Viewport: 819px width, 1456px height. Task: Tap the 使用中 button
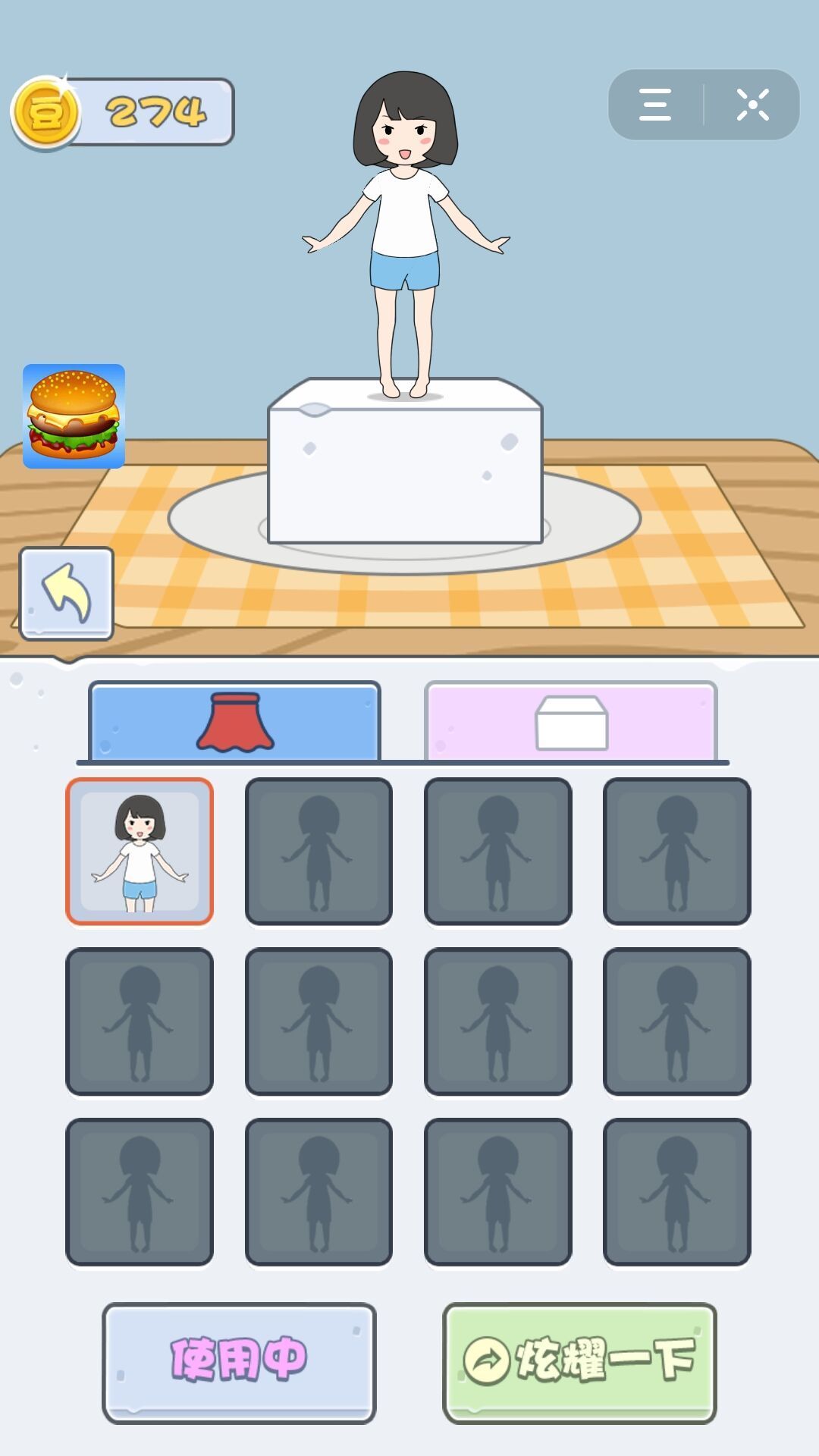(x=239, y=1362)
